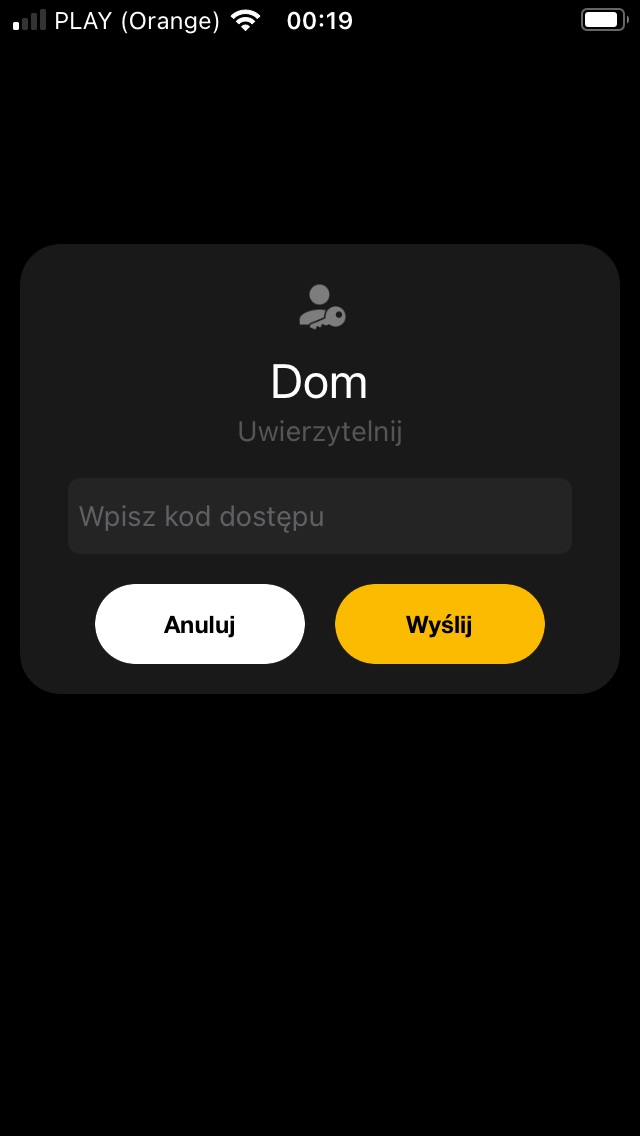Cancel the authentication dialog with Anuluj
The width and height of the screenshot is (640, 1136).
click(200, 624)
